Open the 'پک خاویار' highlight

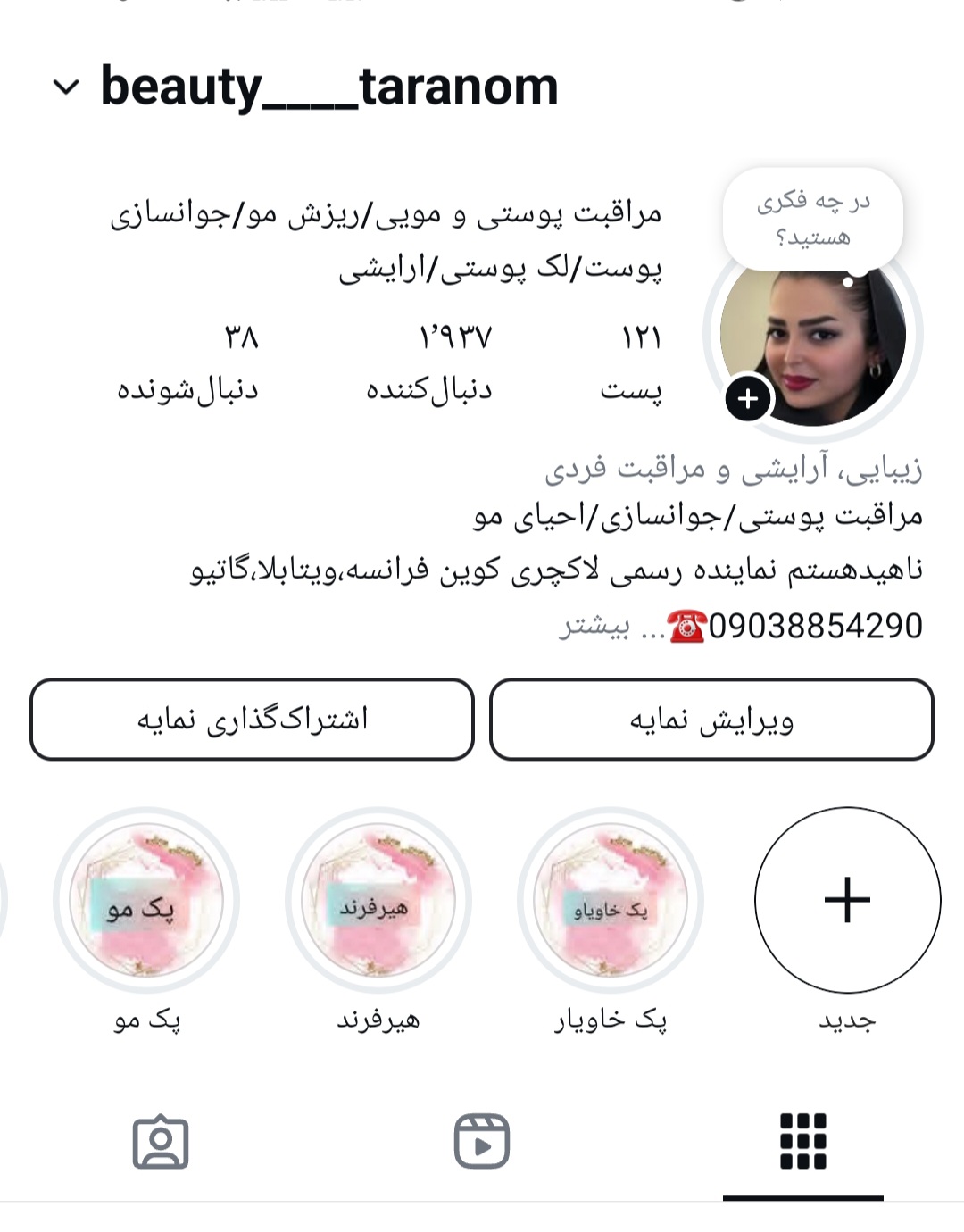click(611, 900)
